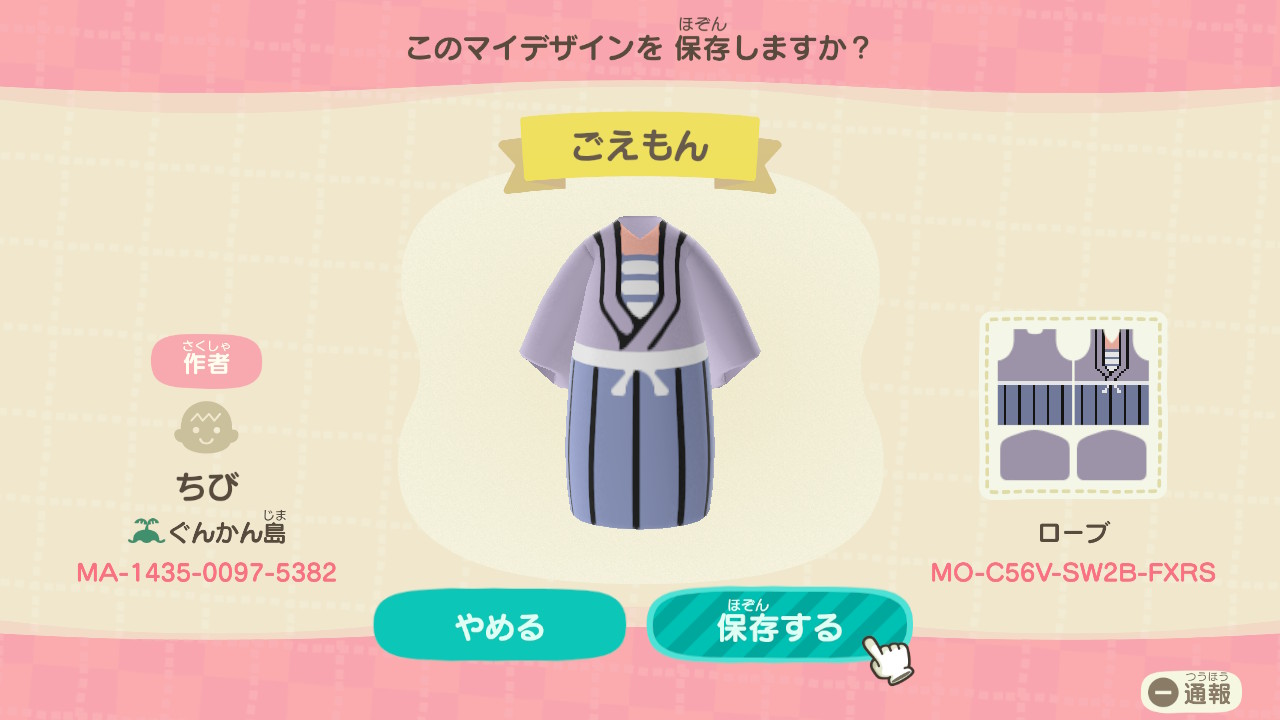
Task: Confirm saving with 保存する button
Action: (779, 626)
